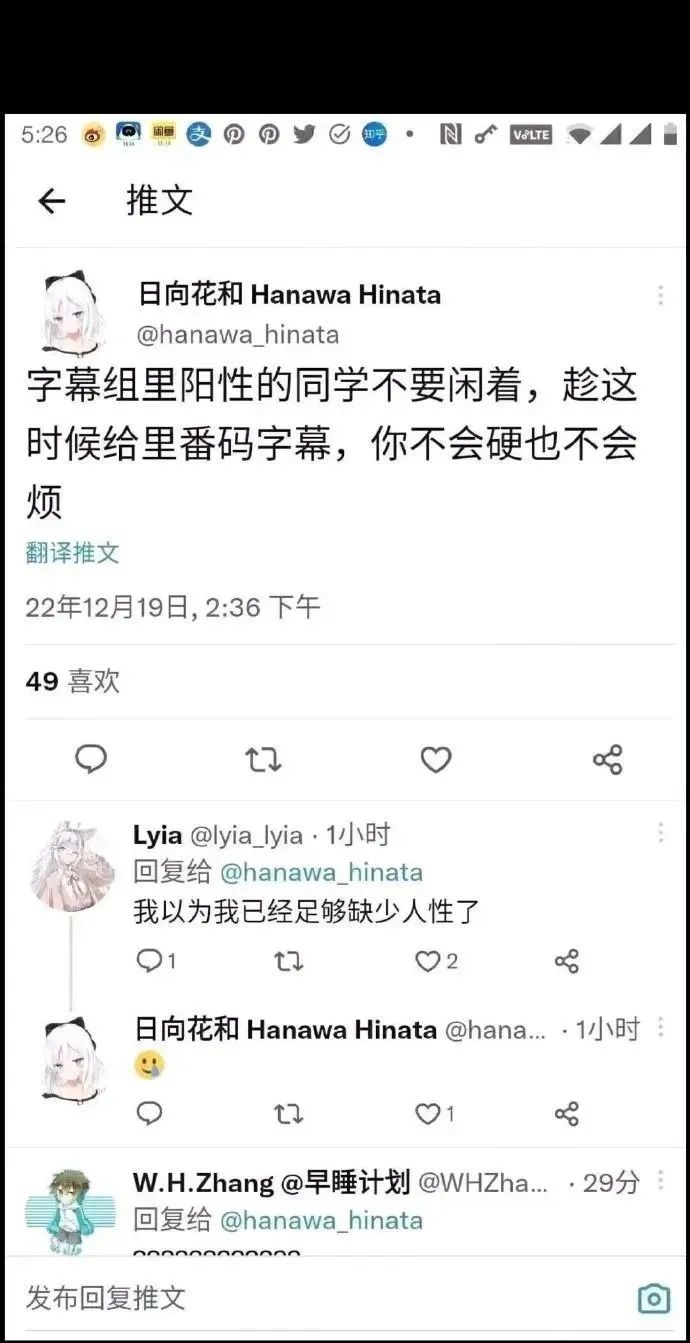Open overflow menu on Lyia's reply

(660, 833)
